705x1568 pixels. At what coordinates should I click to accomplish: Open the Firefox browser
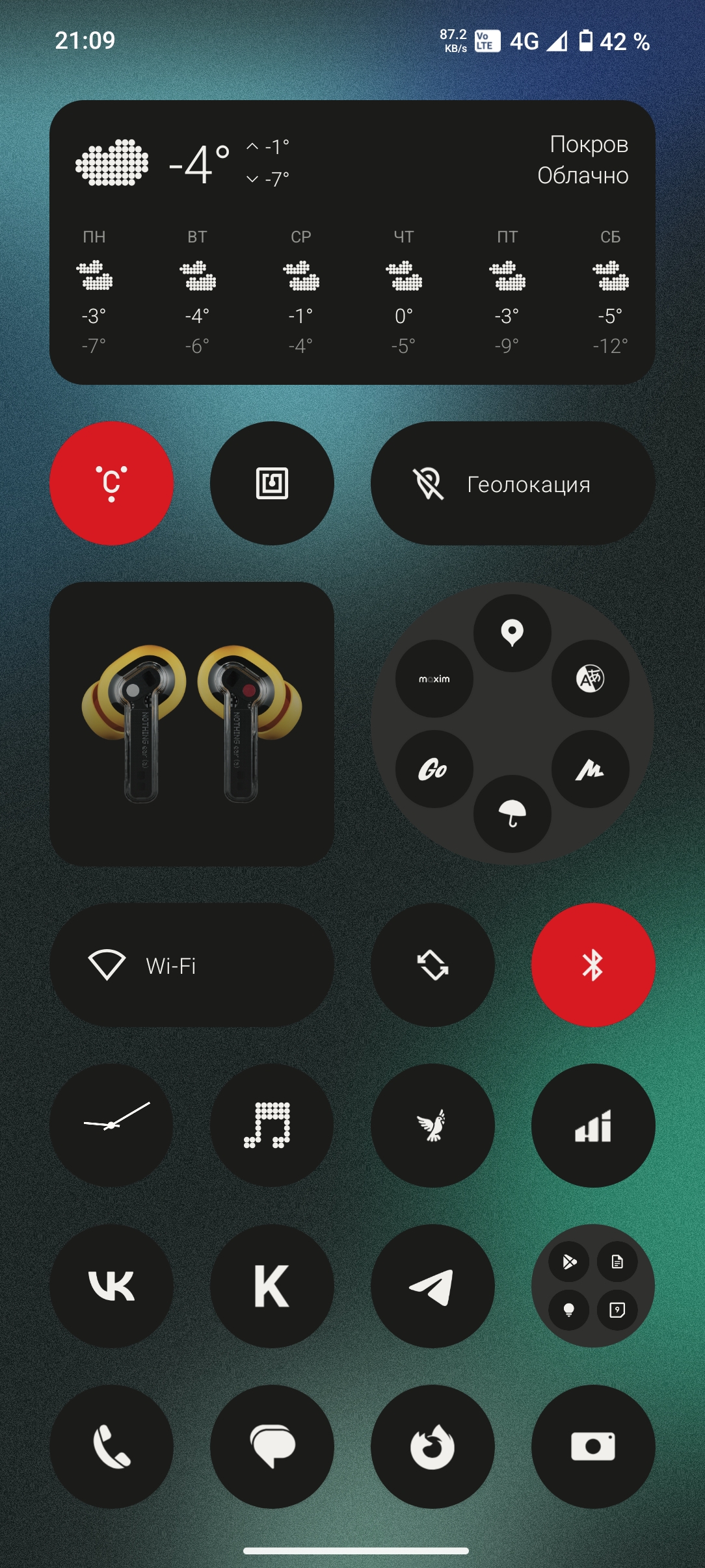point(432,1446)
